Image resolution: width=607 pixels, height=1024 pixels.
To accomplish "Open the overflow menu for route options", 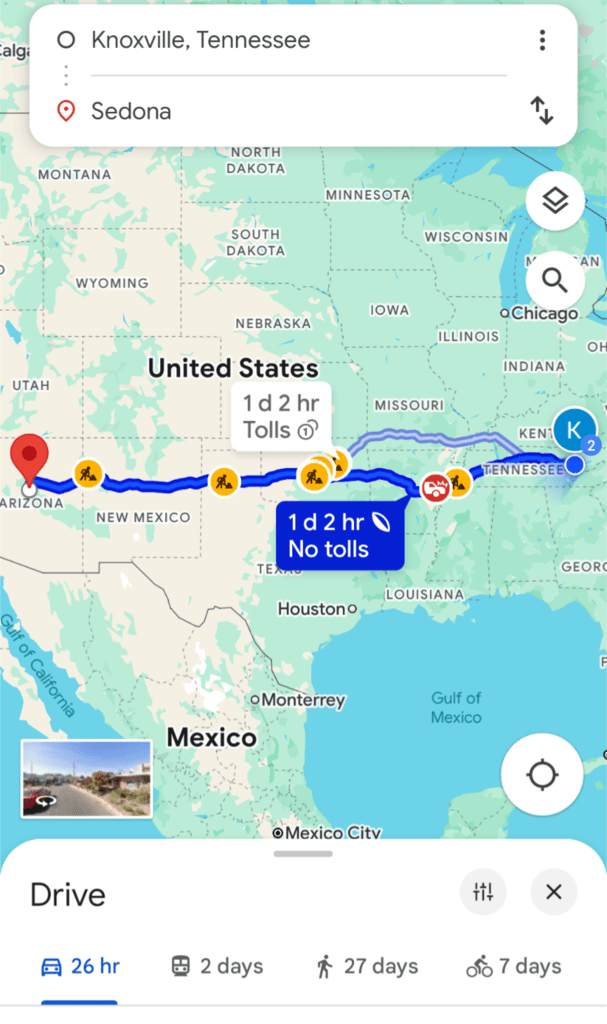I will 542,40.
